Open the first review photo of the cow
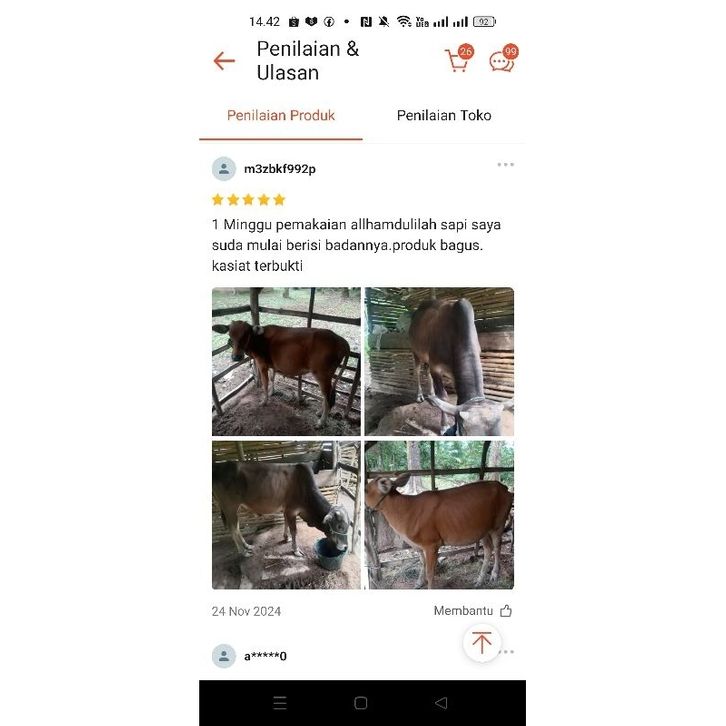The image size is (726, 726). [x=286, y=361]
